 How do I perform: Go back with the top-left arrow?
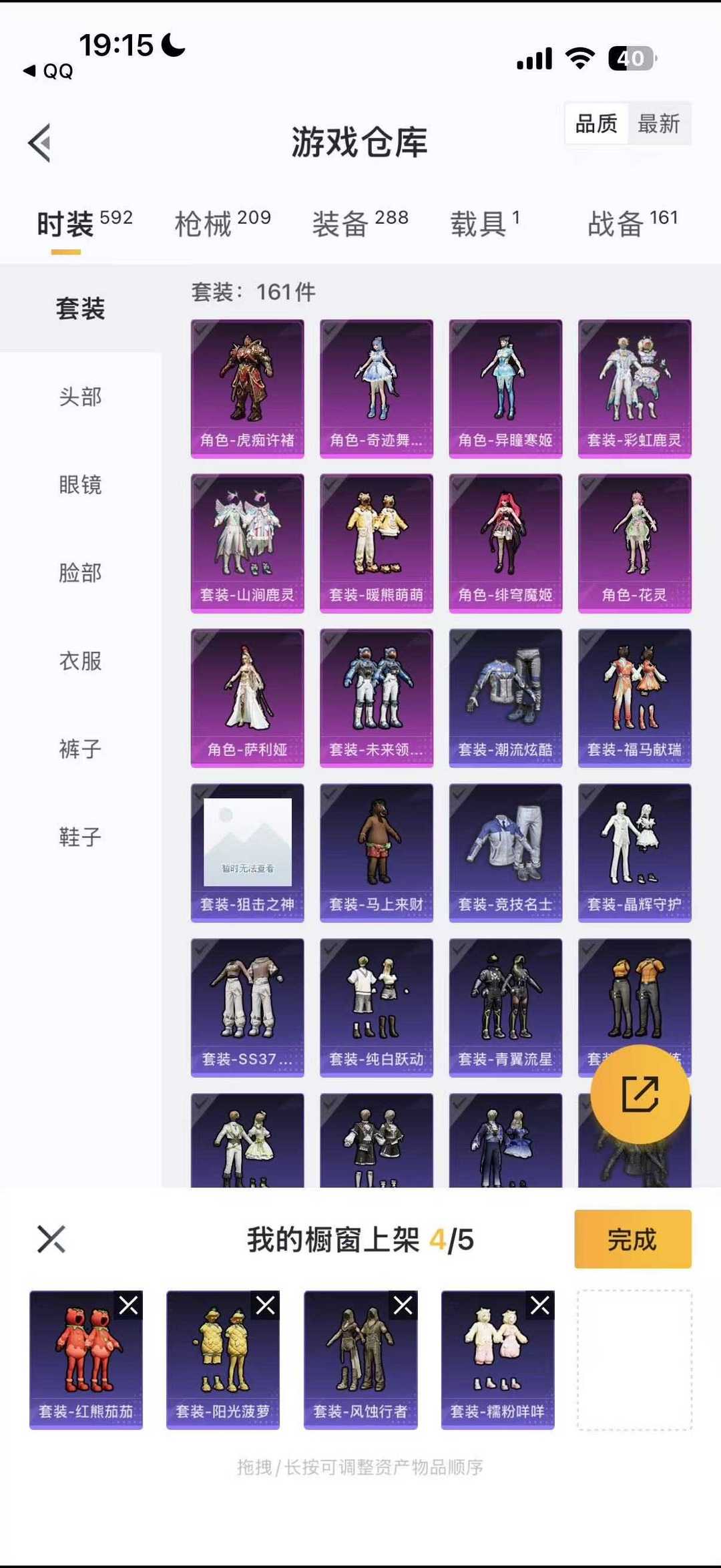coord(40,142)
